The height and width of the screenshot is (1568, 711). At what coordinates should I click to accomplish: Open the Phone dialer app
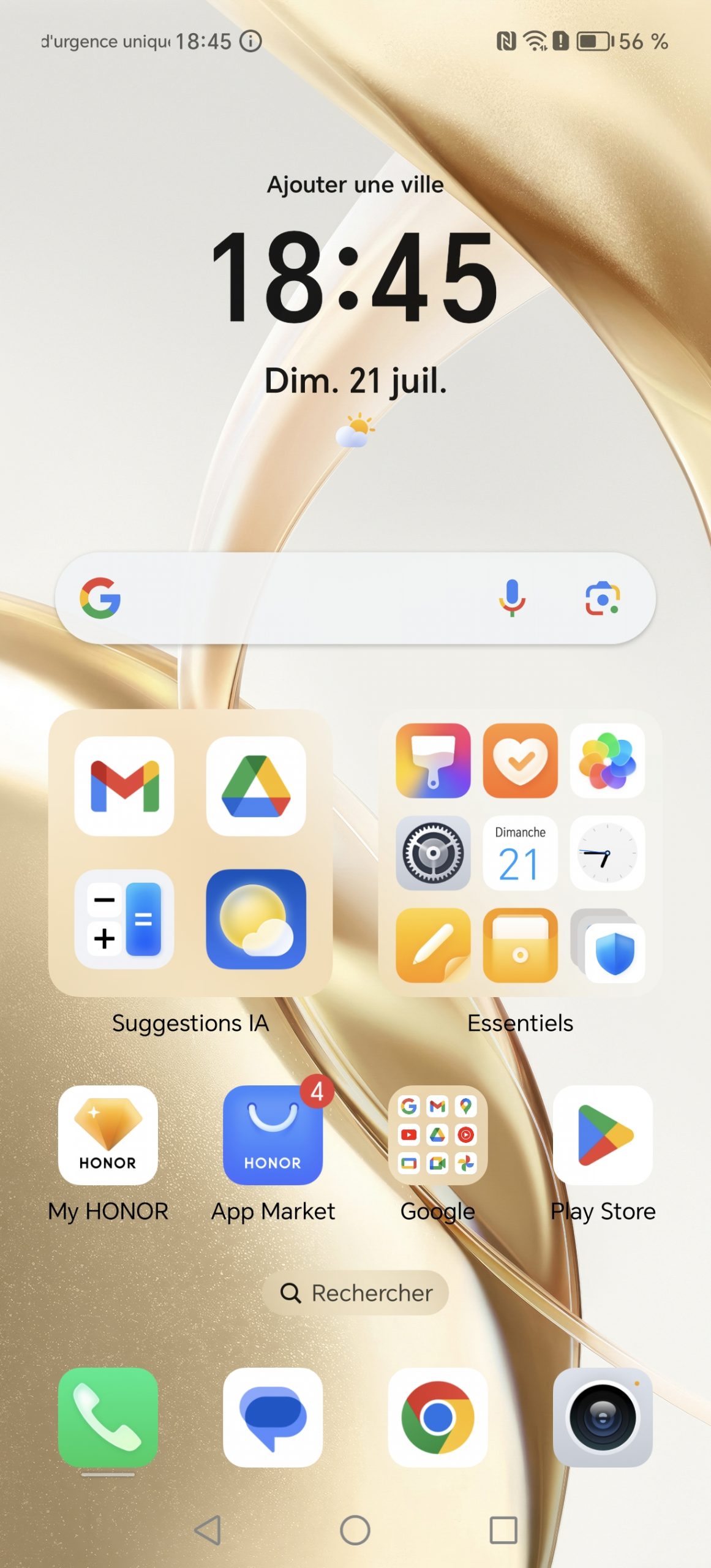[108, 1417]
